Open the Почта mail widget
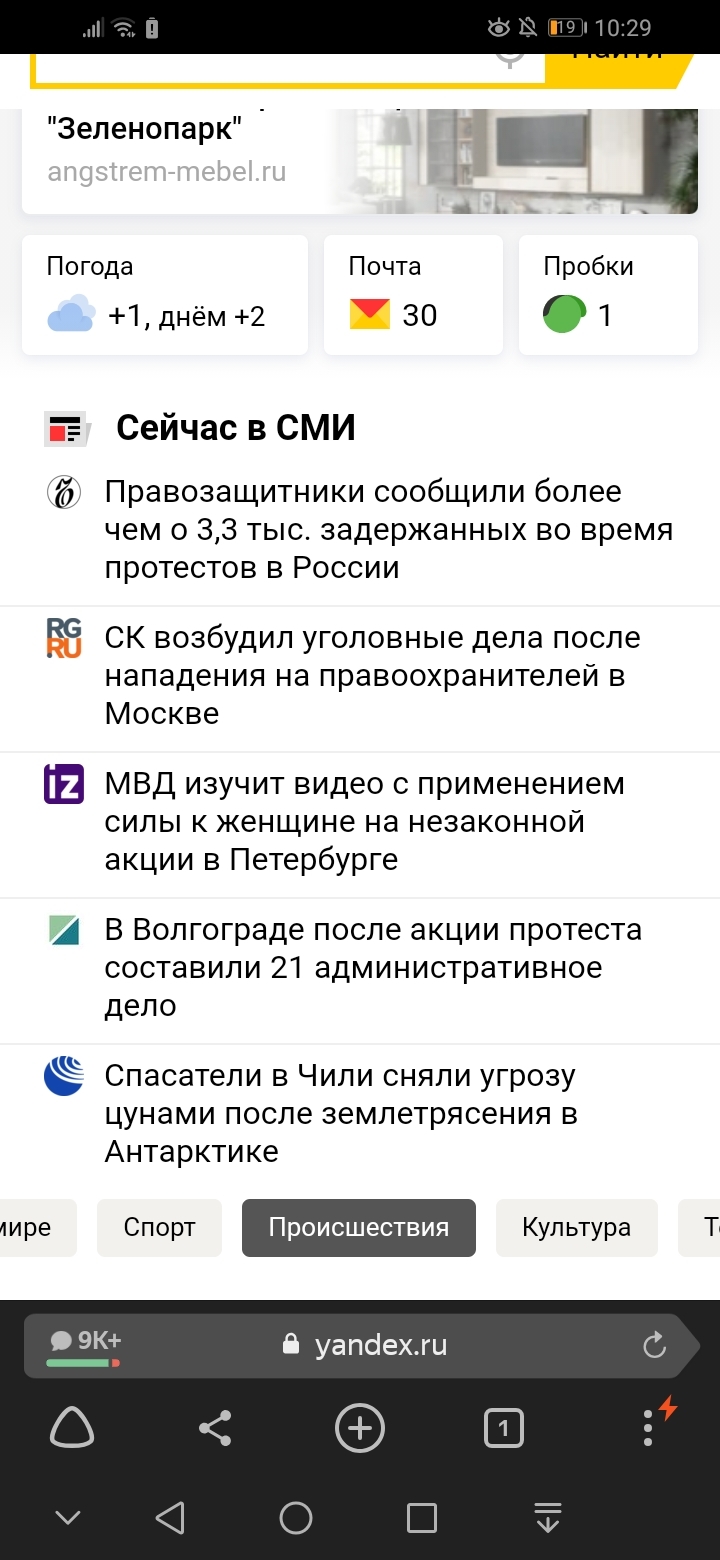The height and width of the screenshot is (1560, 720). (x=413, y=295)
